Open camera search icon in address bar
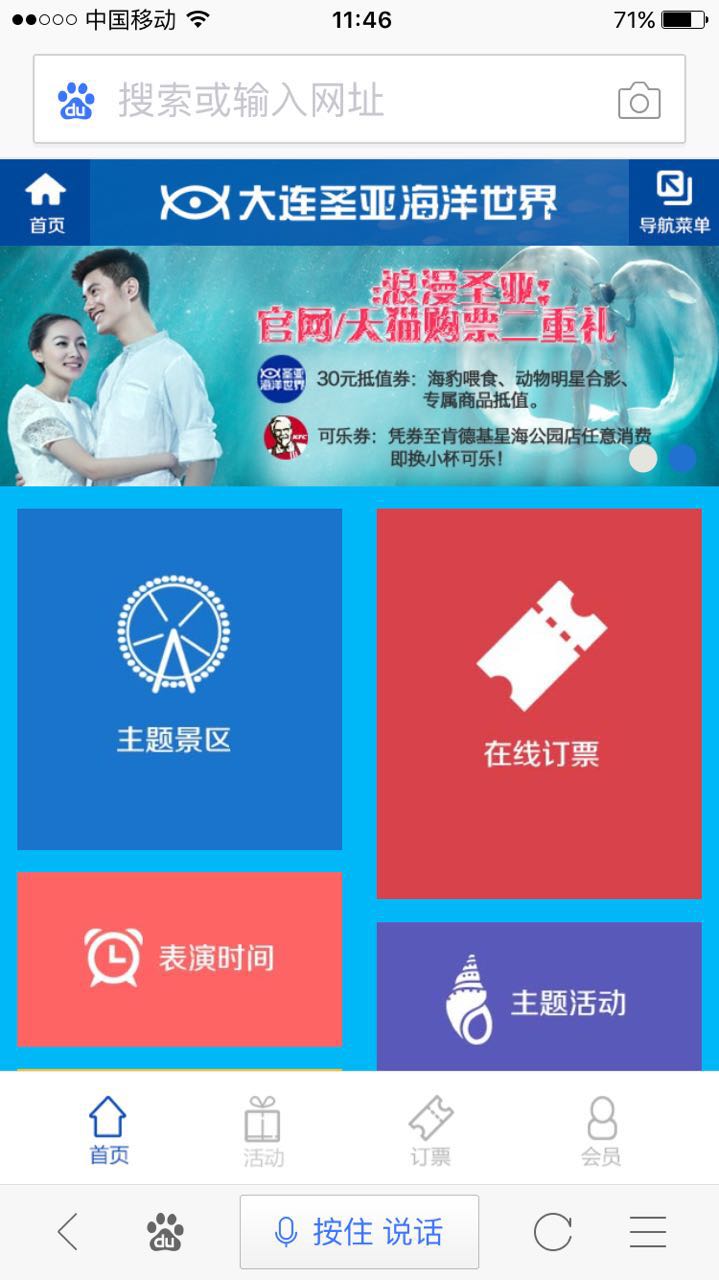This screenshot has width=719, height=1280. point(639,101)
